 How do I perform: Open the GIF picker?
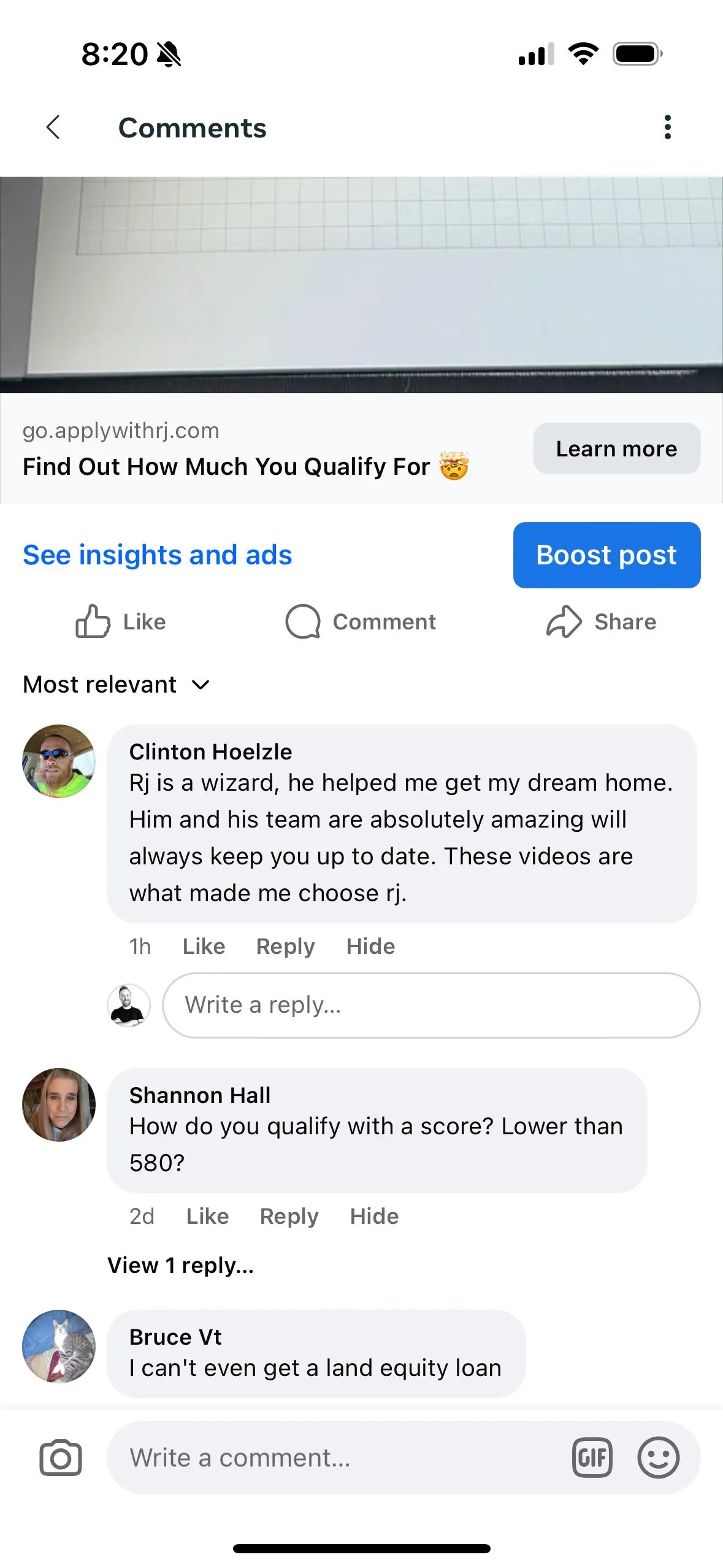(592, 1457)
